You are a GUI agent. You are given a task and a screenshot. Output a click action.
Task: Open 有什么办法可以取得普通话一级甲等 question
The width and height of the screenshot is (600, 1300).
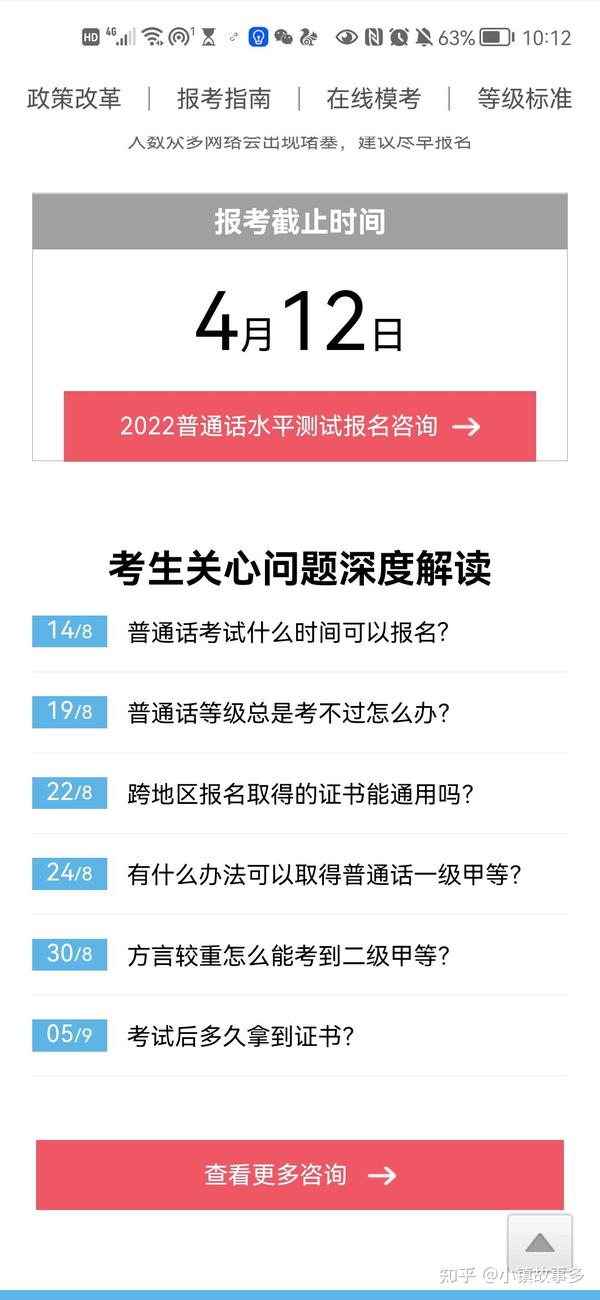(300, 875)
